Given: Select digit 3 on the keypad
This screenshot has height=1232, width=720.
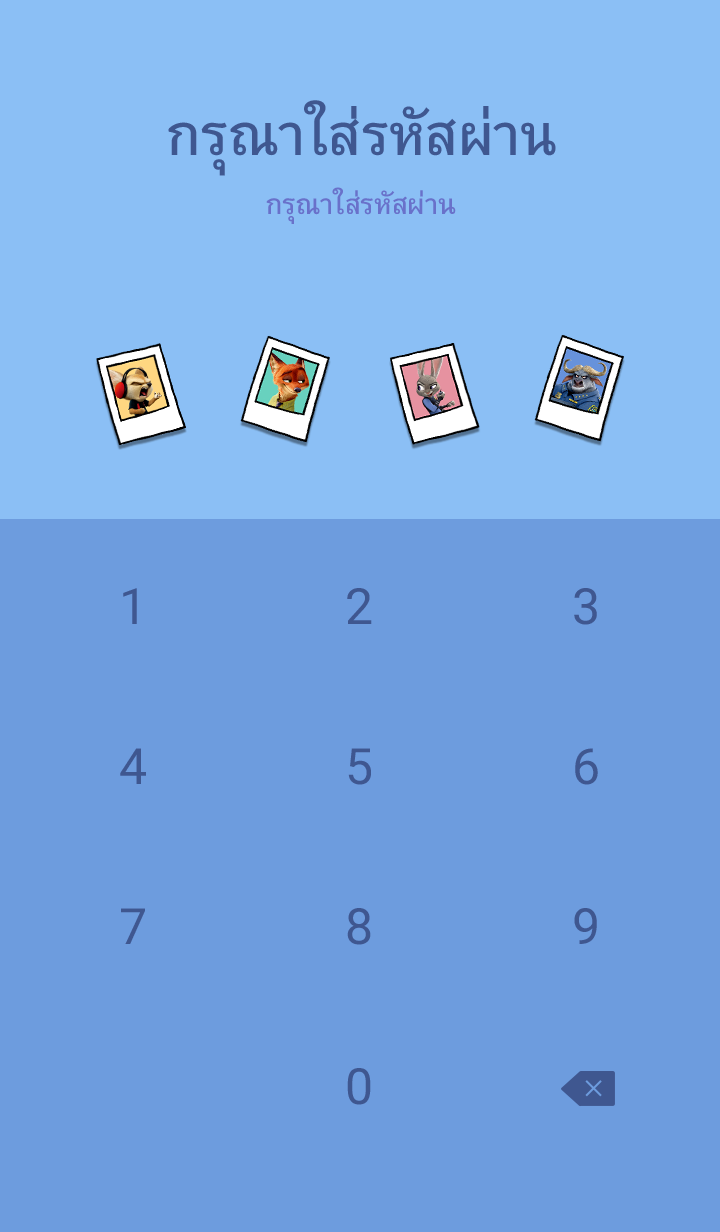Looking at the screenshot, I should pyautogui.click(x=586, y=607).
